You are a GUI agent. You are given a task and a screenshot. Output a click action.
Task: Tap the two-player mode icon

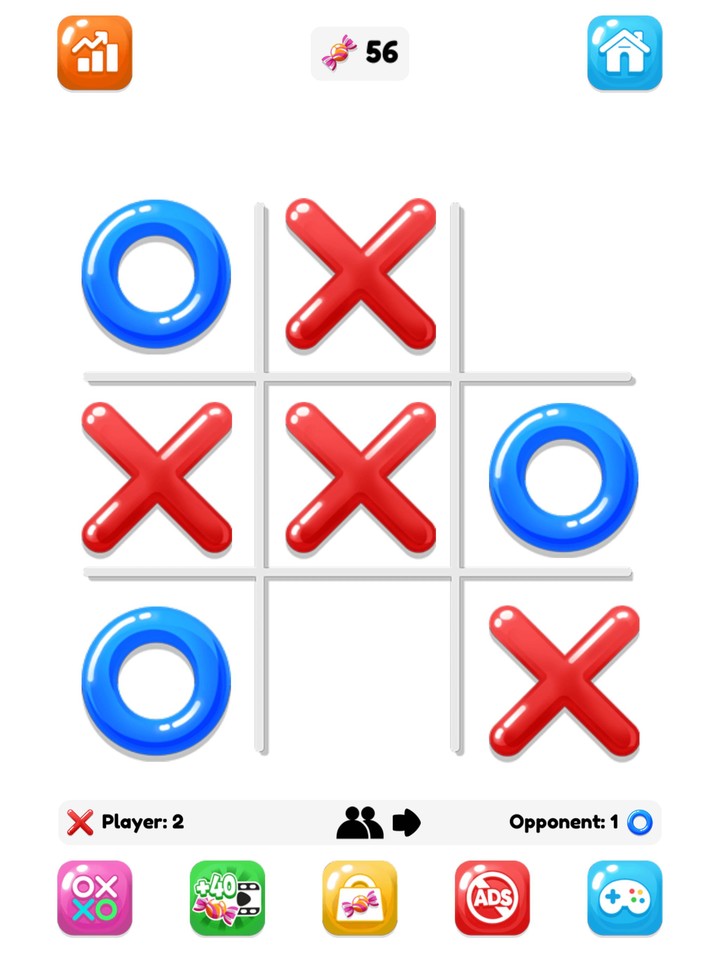click(361, 822)
